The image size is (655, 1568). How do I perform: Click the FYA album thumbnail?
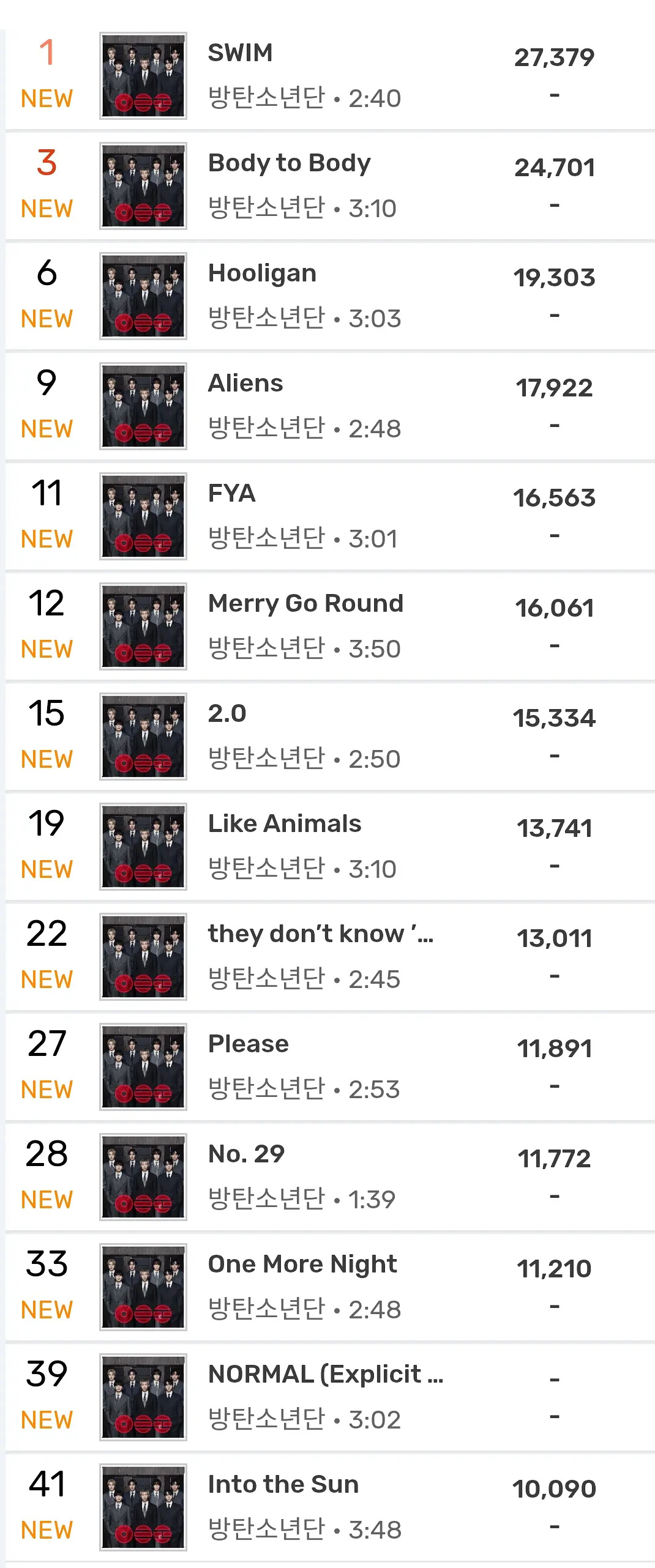coord(143,515)
